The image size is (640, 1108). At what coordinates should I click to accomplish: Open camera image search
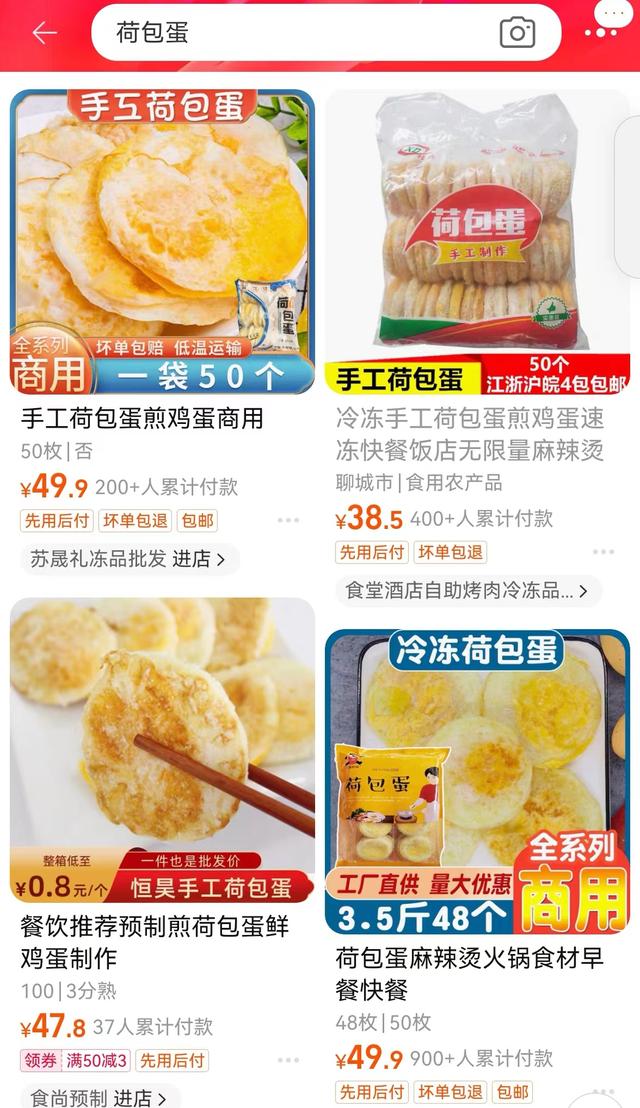pyautogui.click(x=517, y=33)
